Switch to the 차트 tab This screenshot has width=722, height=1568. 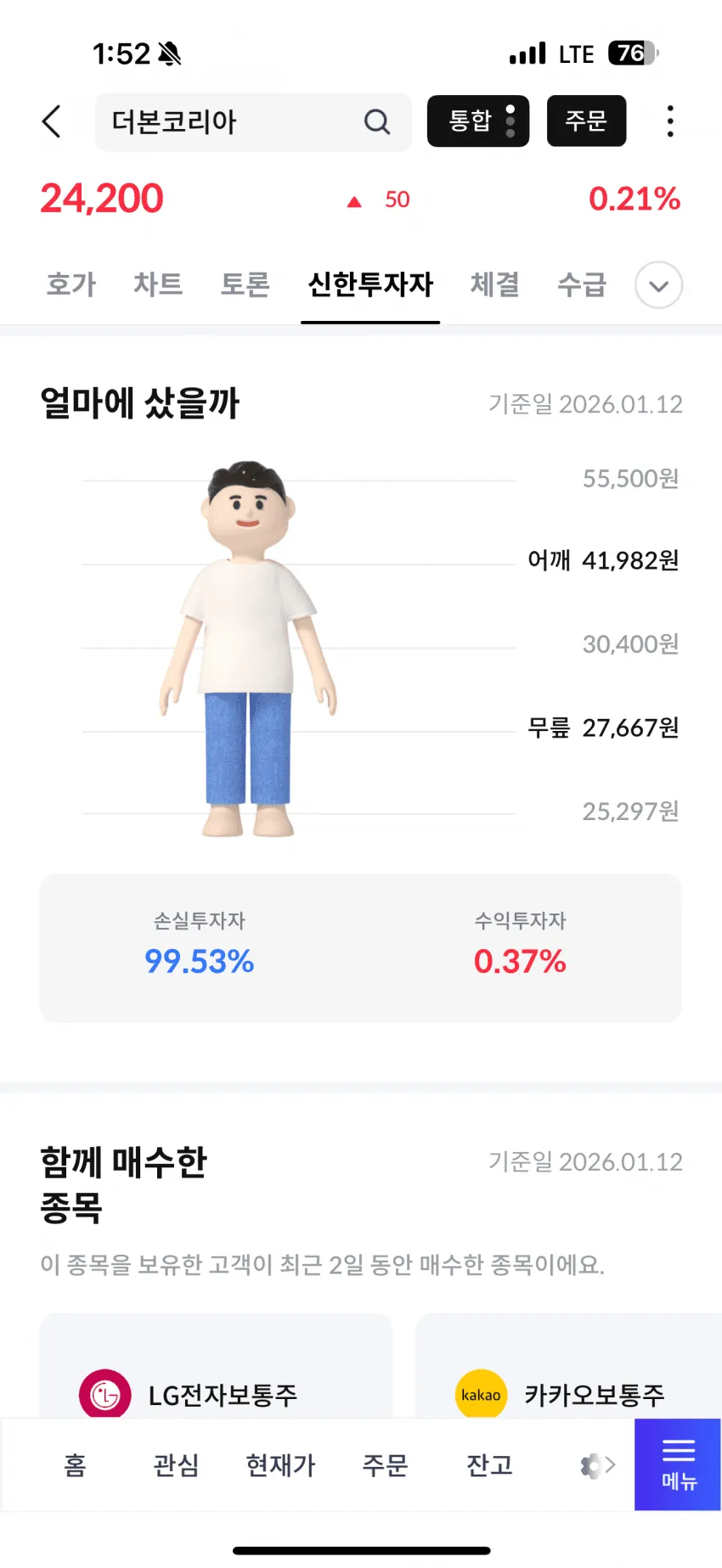point(157,285)
